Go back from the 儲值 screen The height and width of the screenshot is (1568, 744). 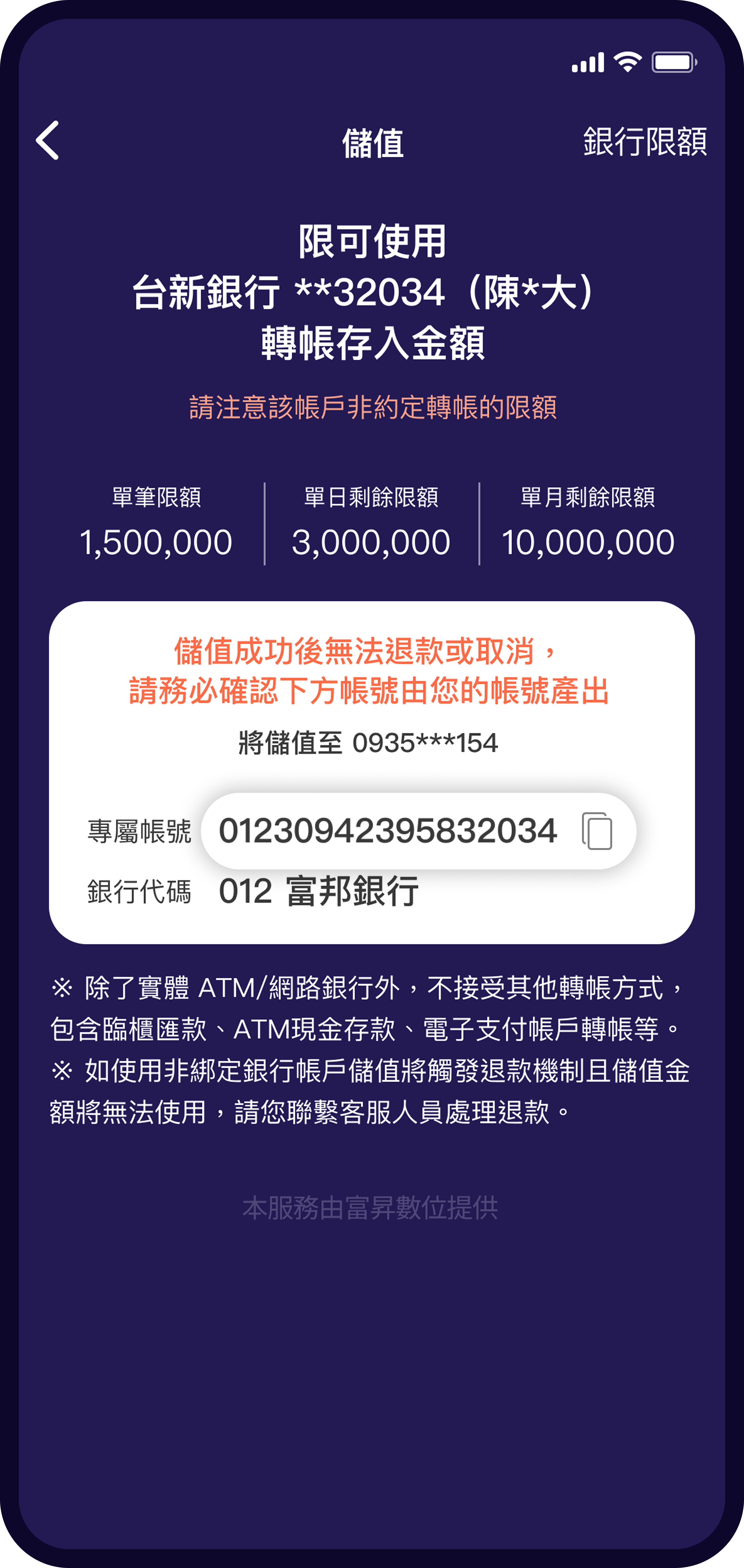tap(48, 141)
